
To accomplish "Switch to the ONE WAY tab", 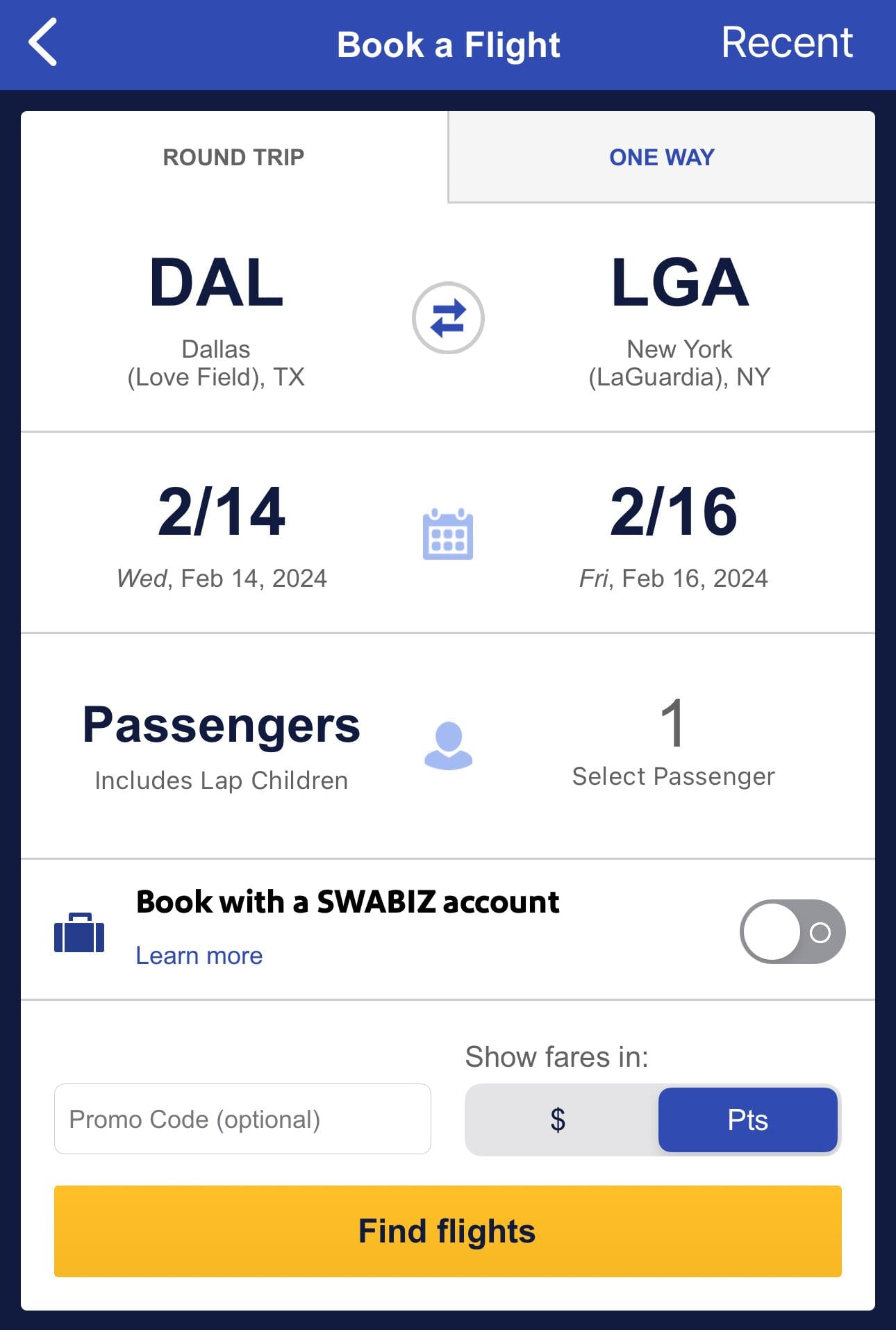I will point(660,156).
